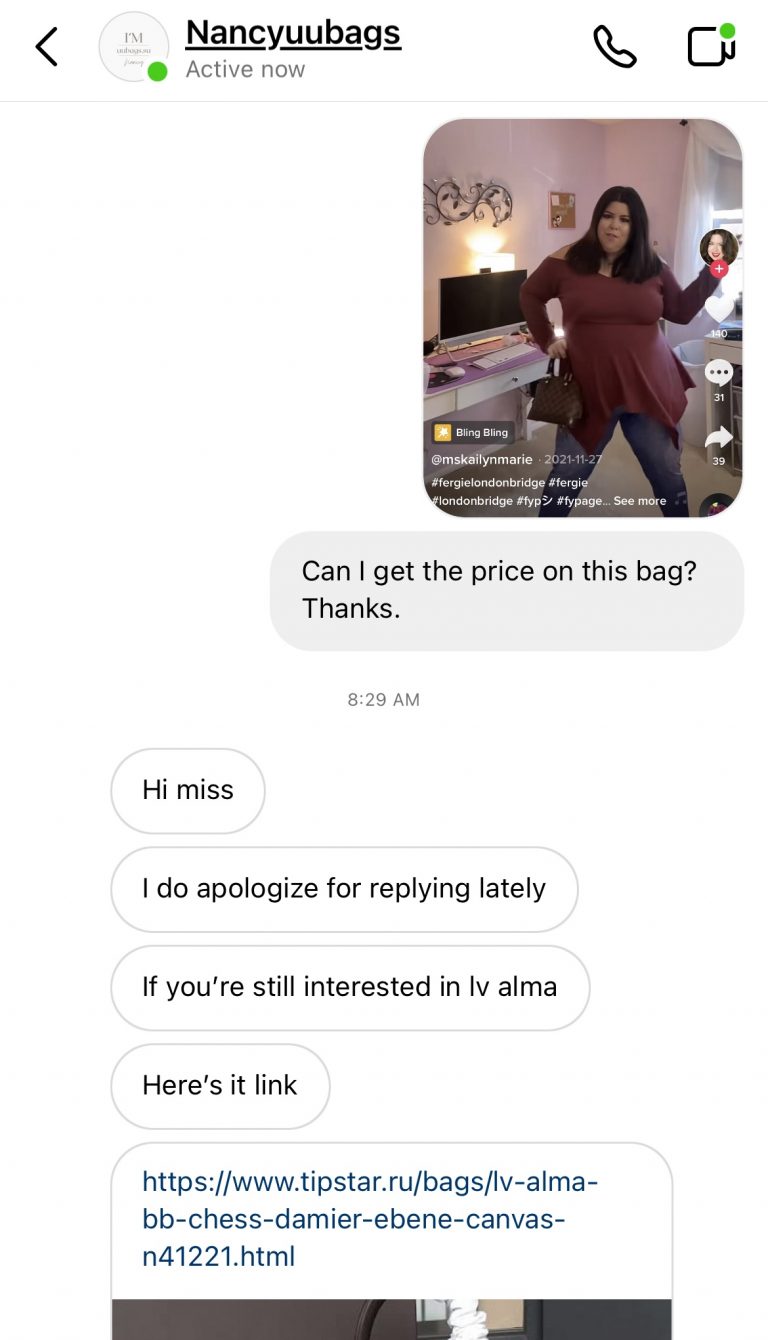Viewport: 768px width, 1340px height.
Task: Start a video call with Nancyuubags
Action: (x=712, y=45)
